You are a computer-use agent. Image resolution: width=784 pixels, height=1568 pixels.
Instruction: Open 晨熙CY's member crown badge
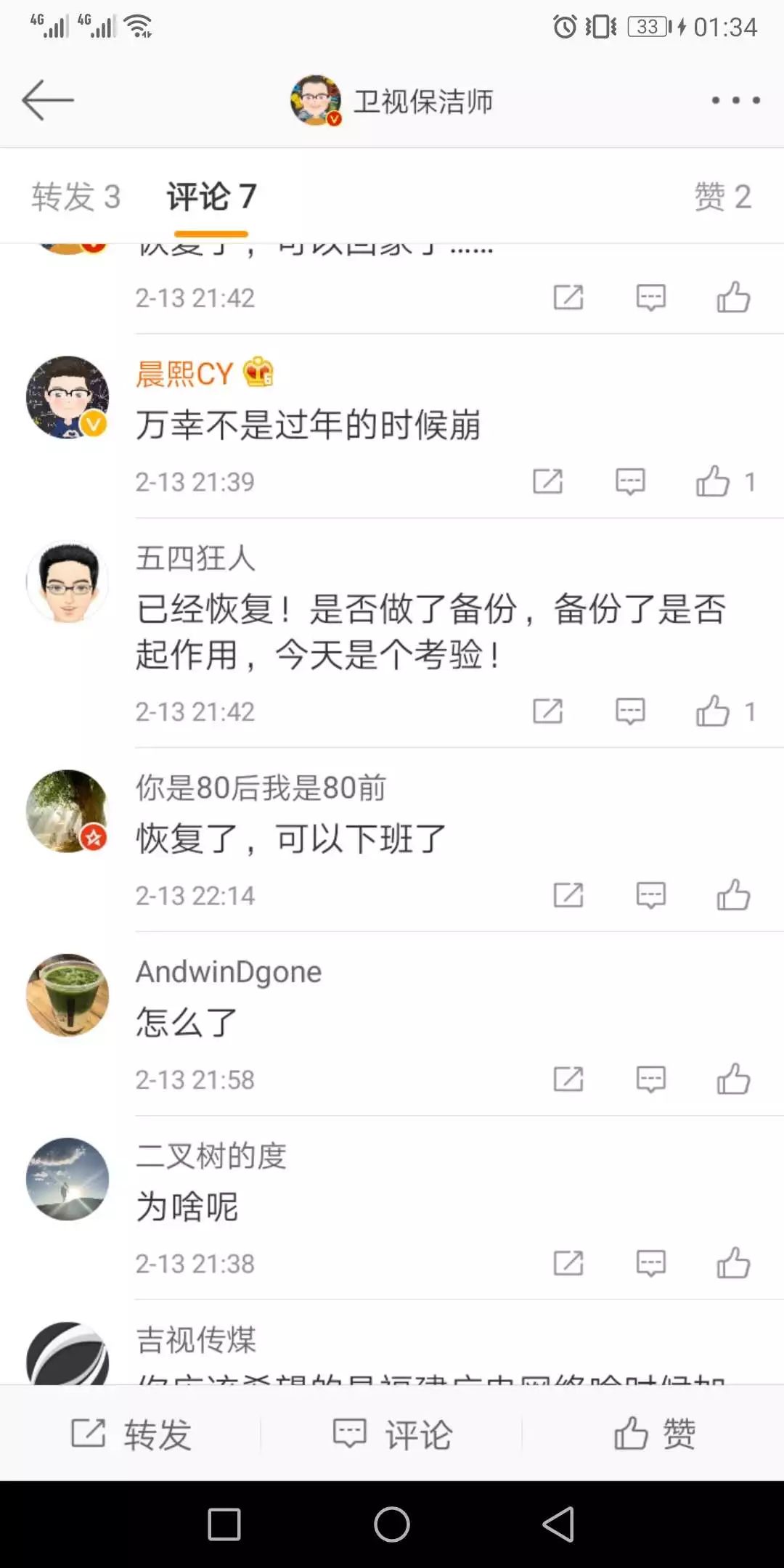click(x=258, y=372)
